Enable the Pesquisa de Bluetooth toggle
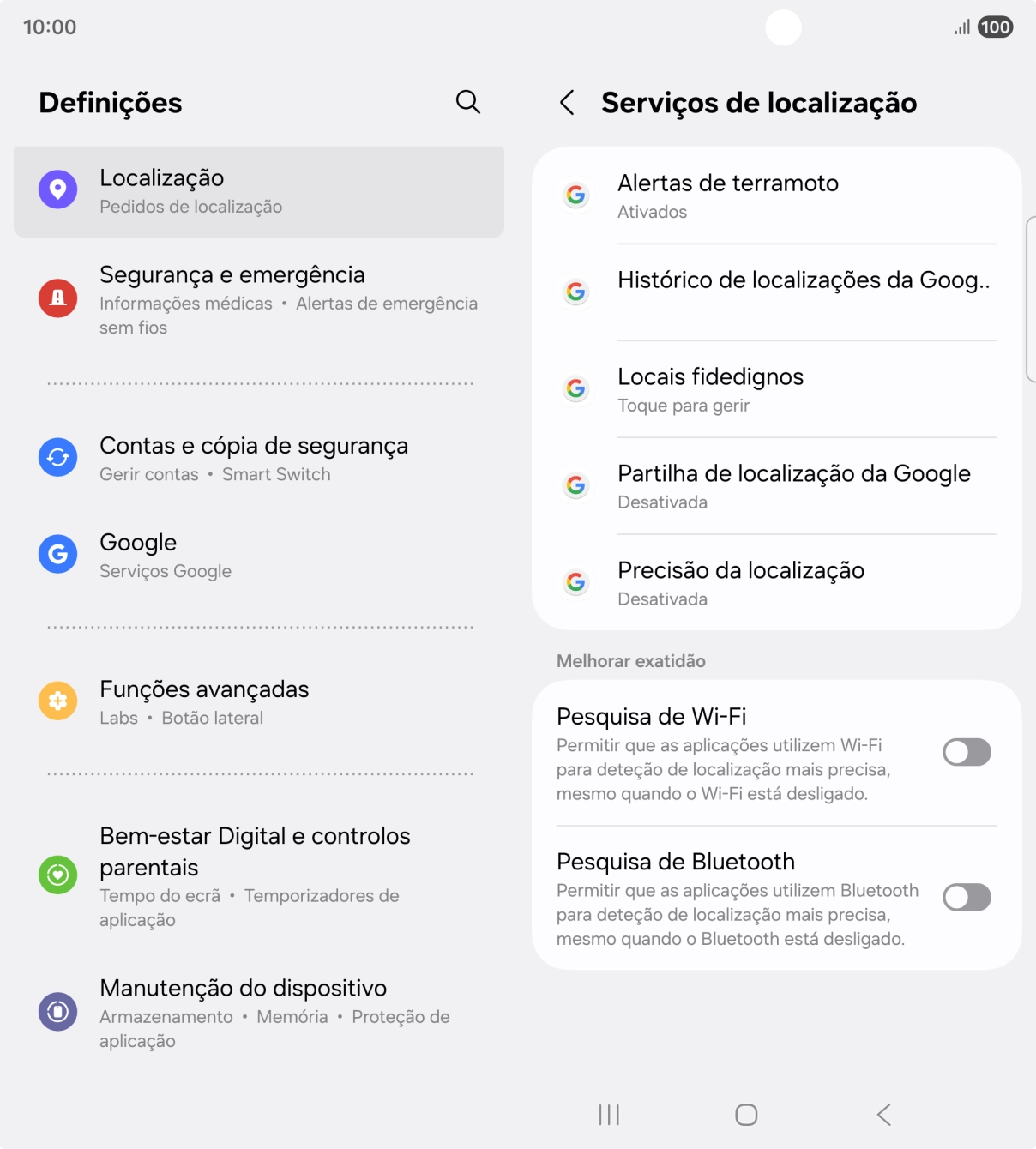Viewport: 1036px width, 1149px height. coord(966,898)
